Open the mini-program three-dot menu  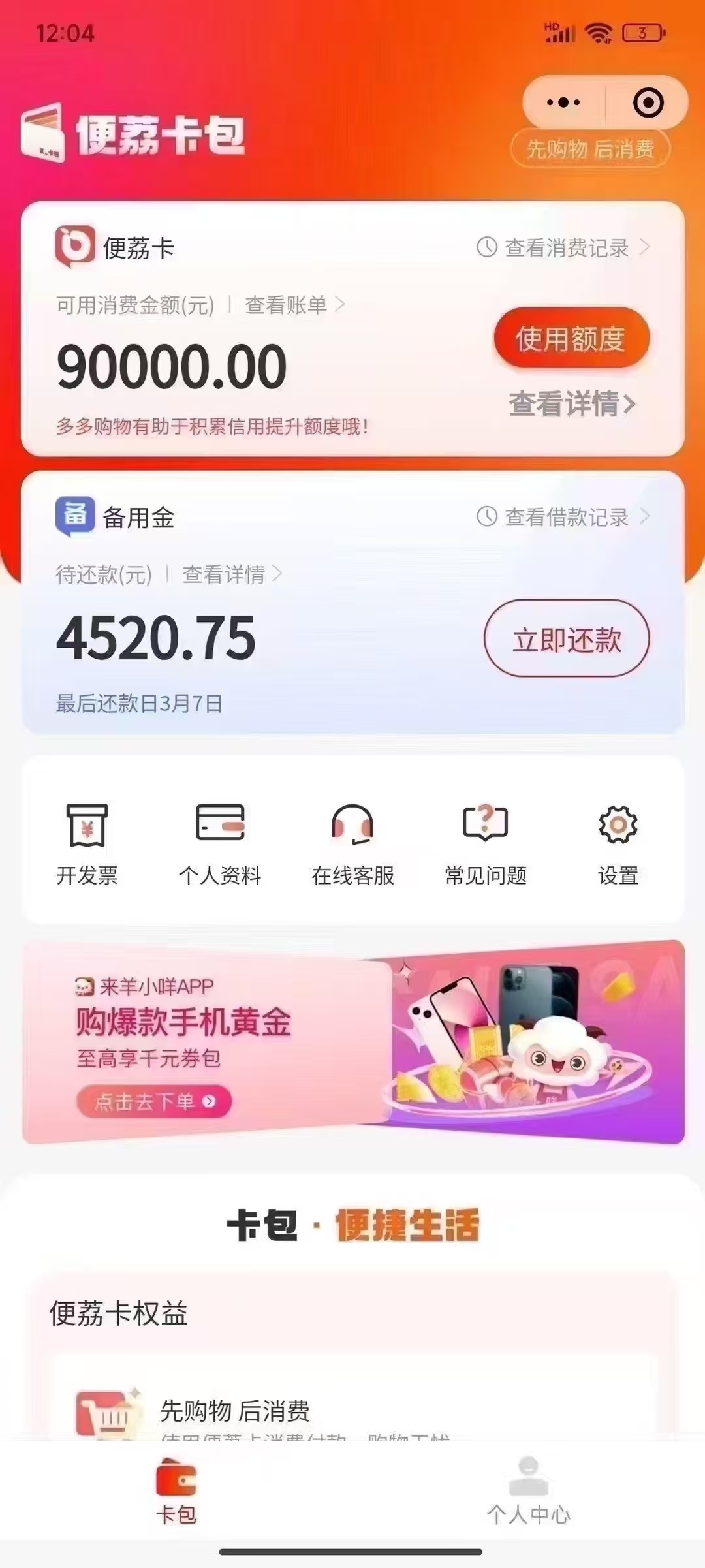click(x=563, y=102)
